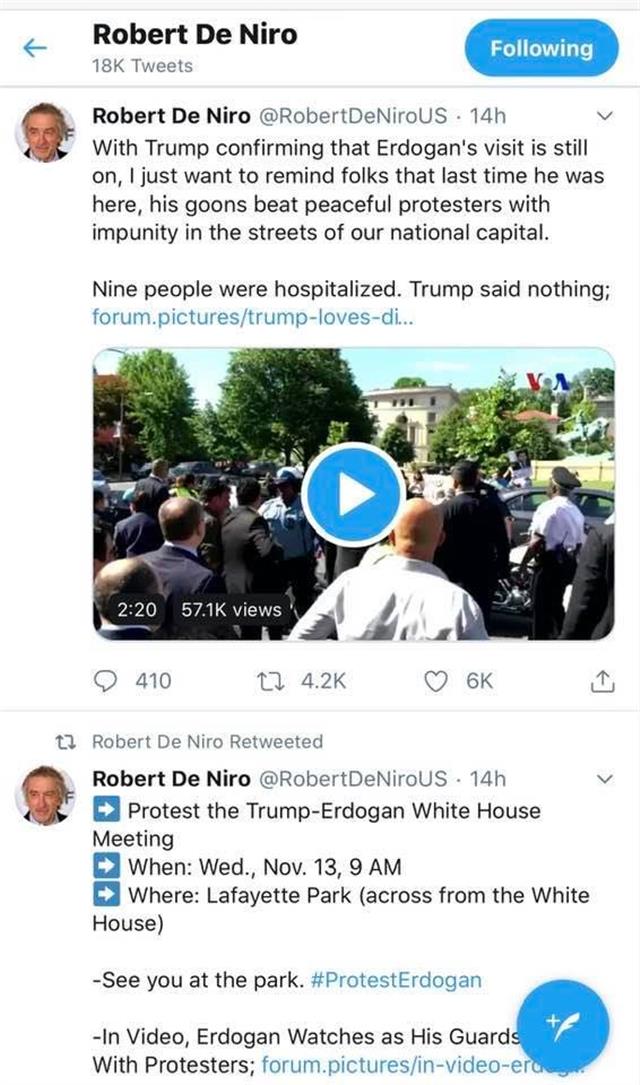The height and width of the screenshot is (1085, 640).
Task: Tap the Following button
Action: [x=541, y=48]
